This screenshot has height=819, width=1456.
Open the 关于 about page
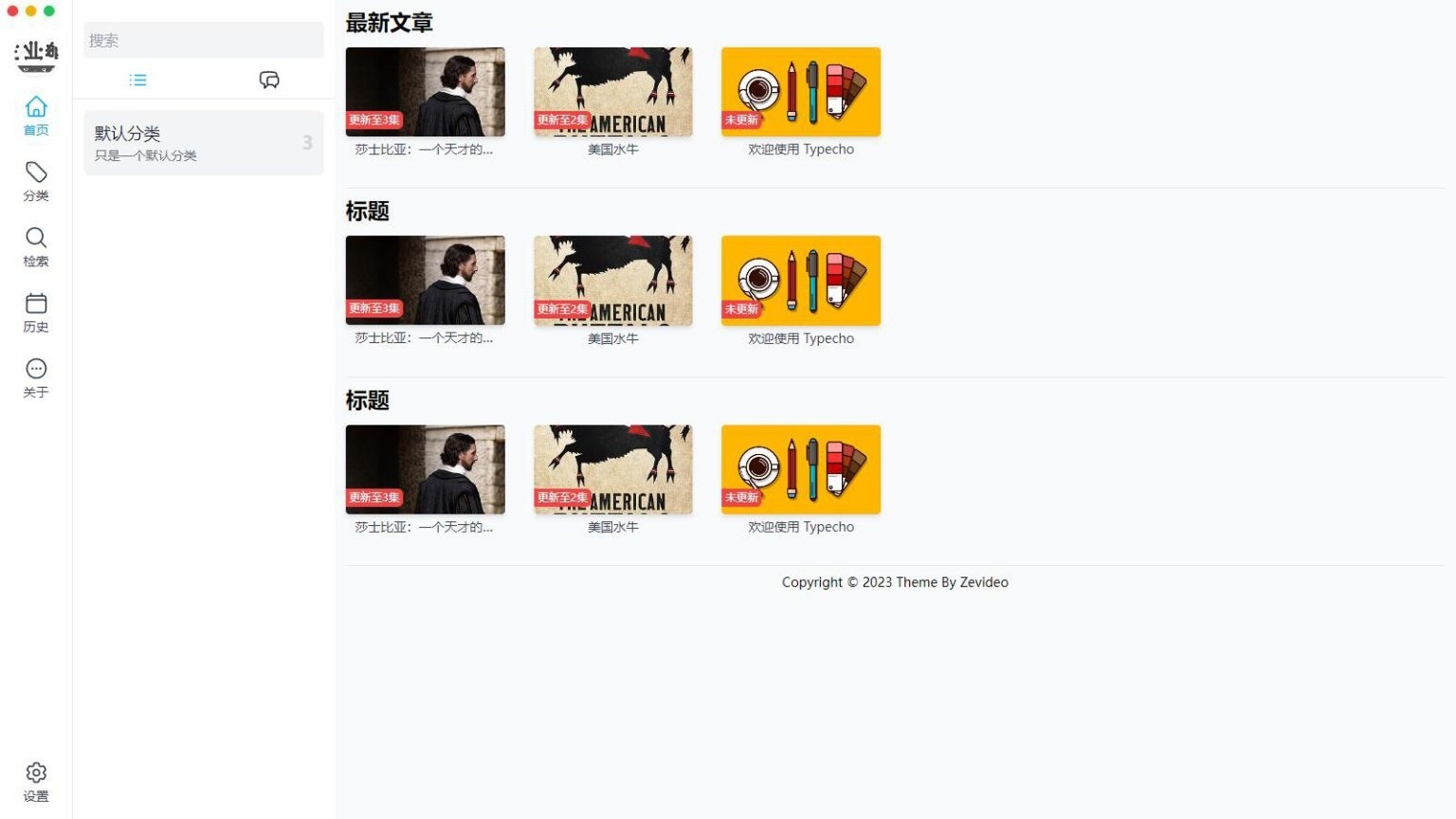[x=36, y=377]
